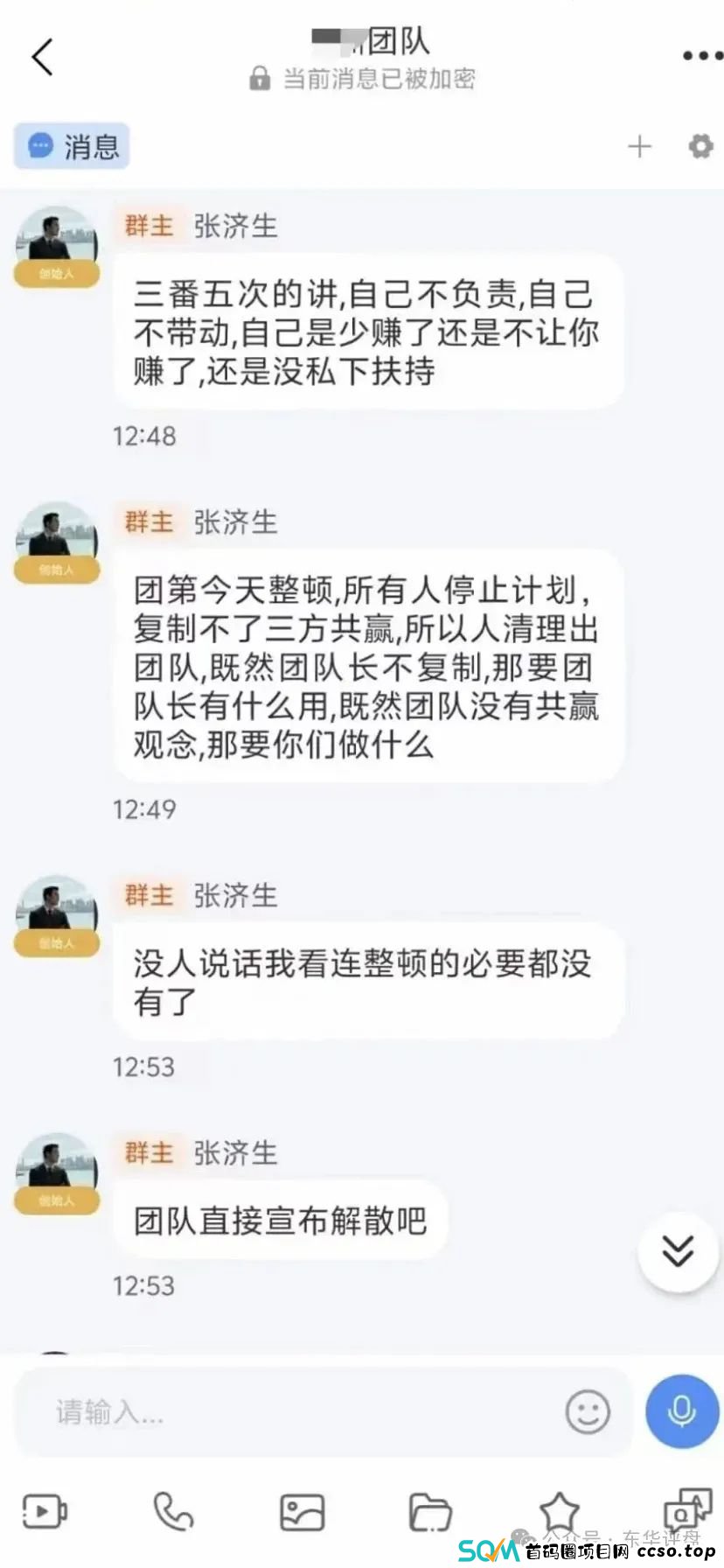This screenshot has width=724, height=1568.
Task: Start a video call from toolbar
Action: click(45, 1511)
